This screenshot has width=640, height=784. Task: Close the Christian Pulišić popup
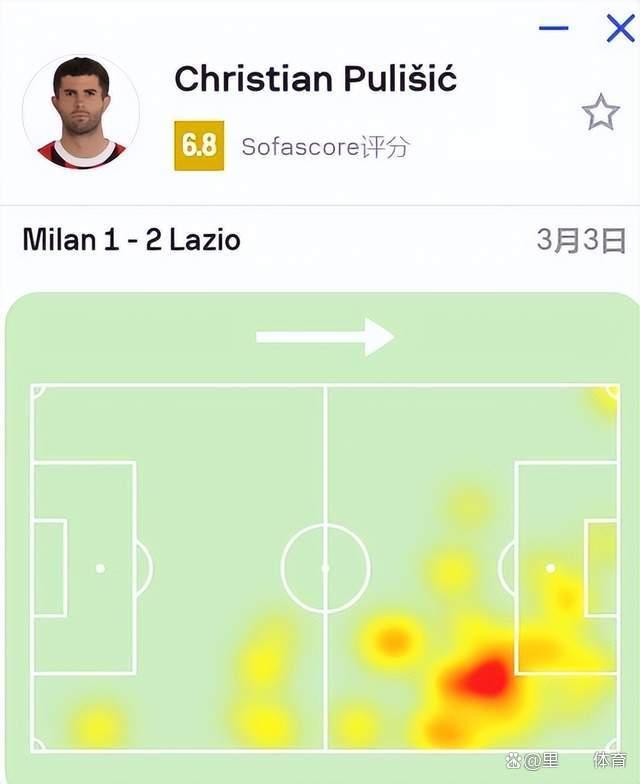[620, 28]
